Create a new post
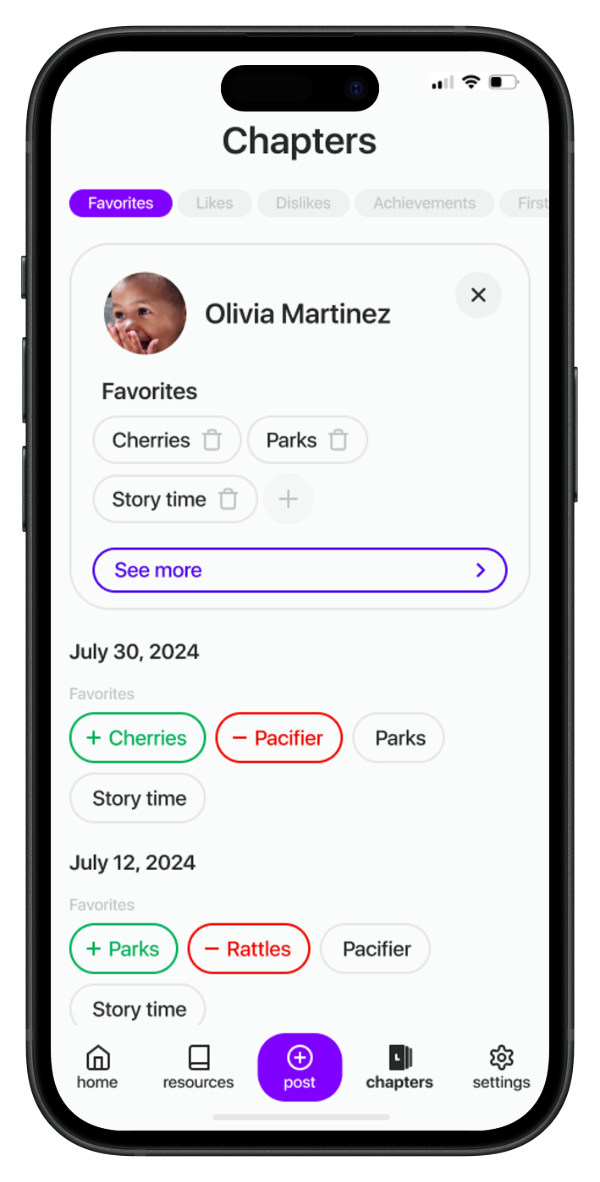600x1182 pixels. pyautogui.click(x=300, y=1066)
